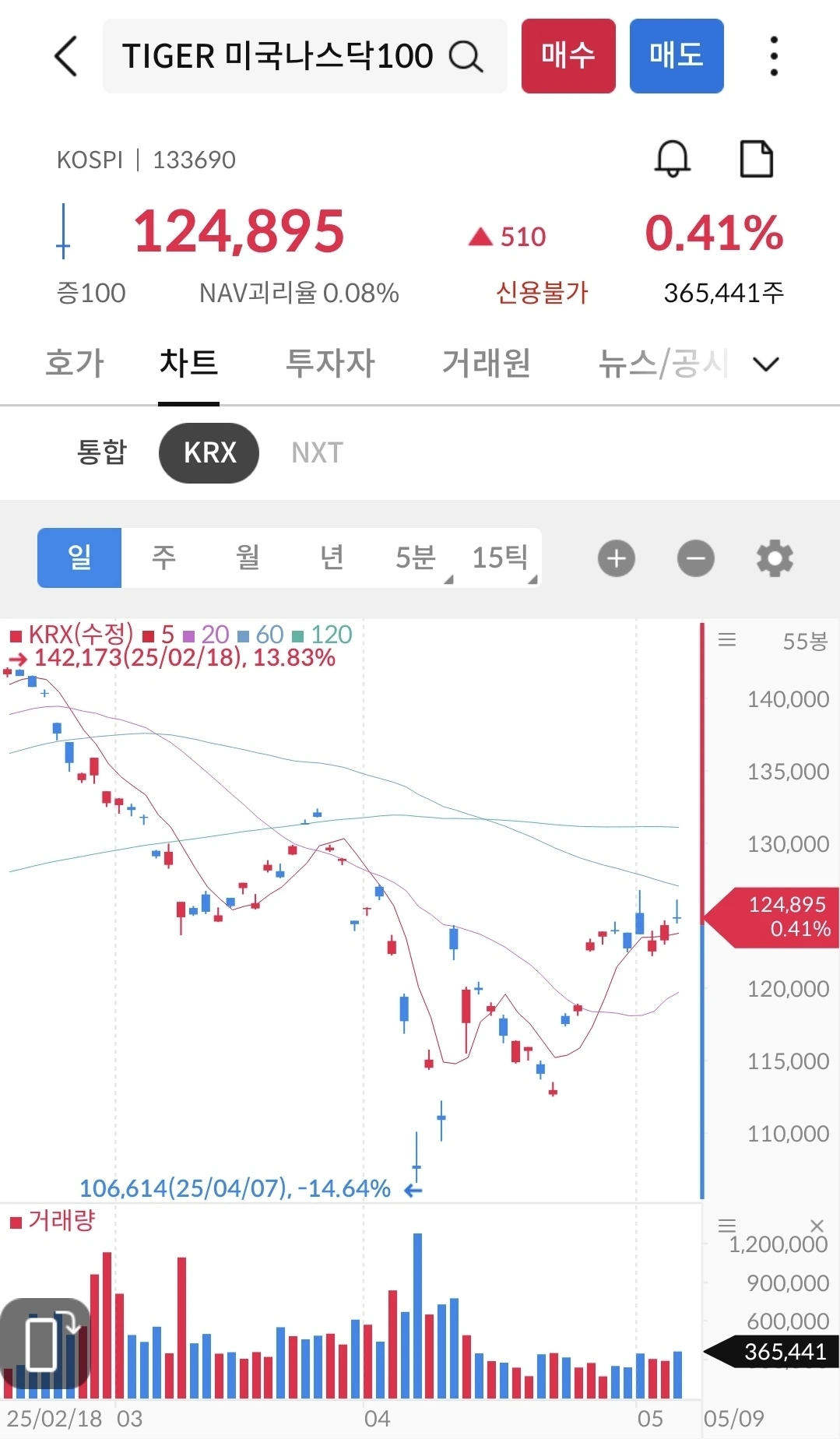Select the 통합 market option
840x1439 pixels.
point(101,452)
